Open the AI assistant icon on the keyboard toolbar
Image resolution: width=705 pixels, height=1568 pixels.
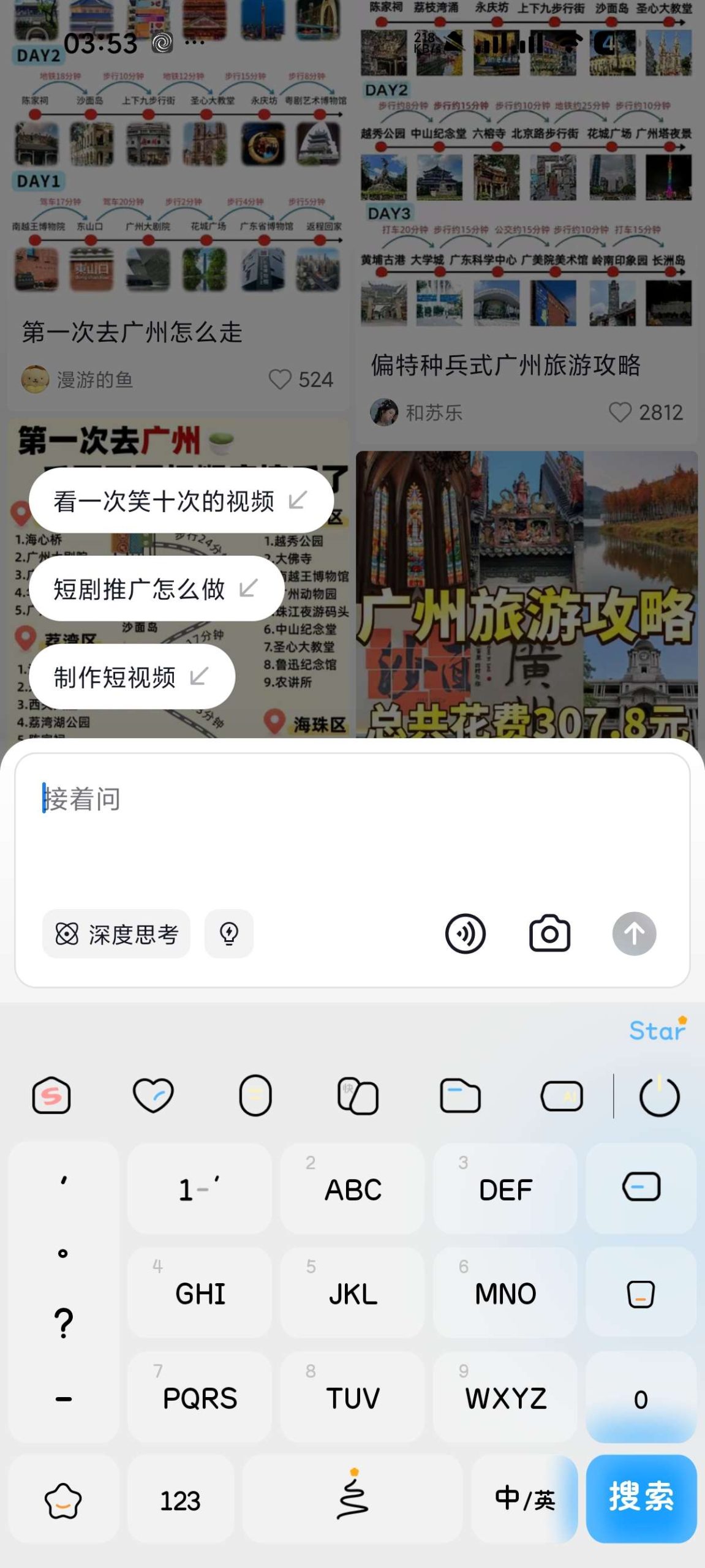pyautogui.click(x=562, y=1096)
